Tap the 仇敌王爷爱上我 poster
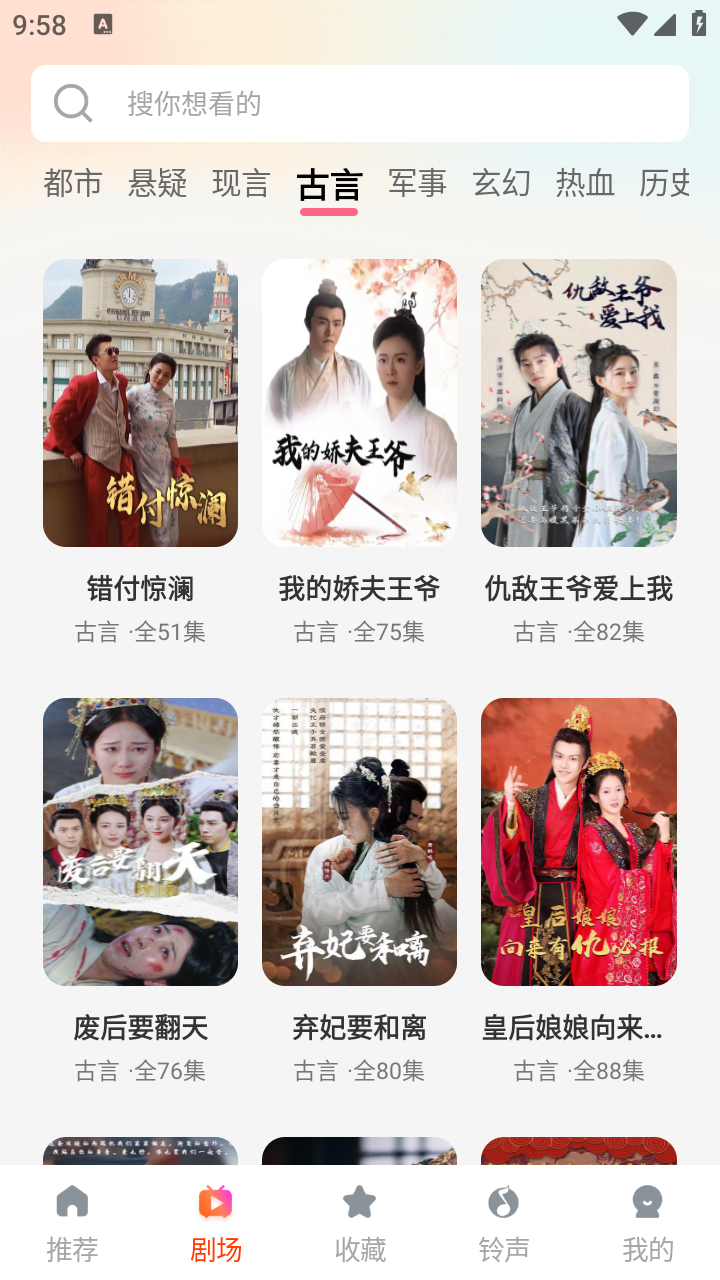Image resolution: width=720 pixels, height=1280 pixels. (578, 402)
